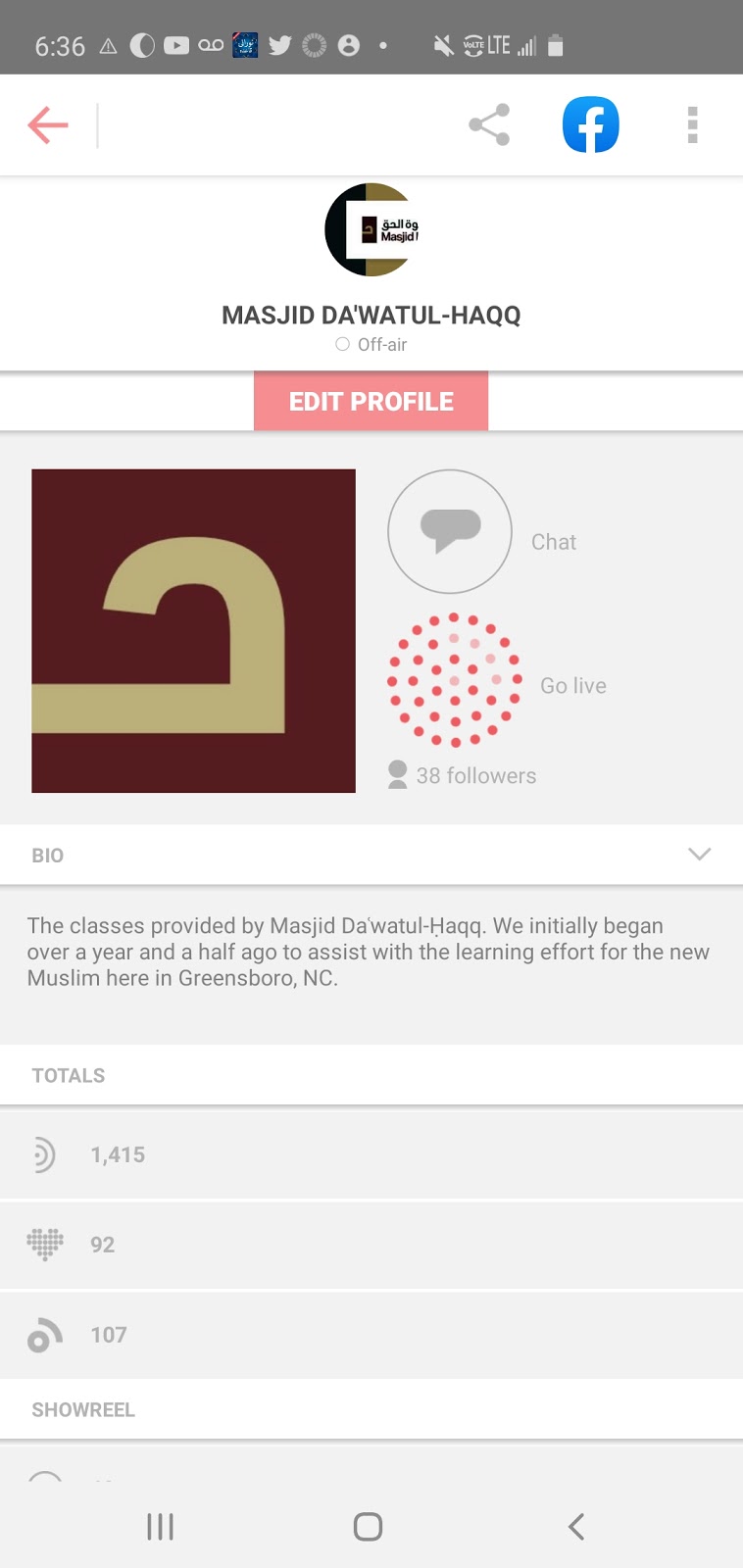Collapse the BIO section

coord(699,854)
